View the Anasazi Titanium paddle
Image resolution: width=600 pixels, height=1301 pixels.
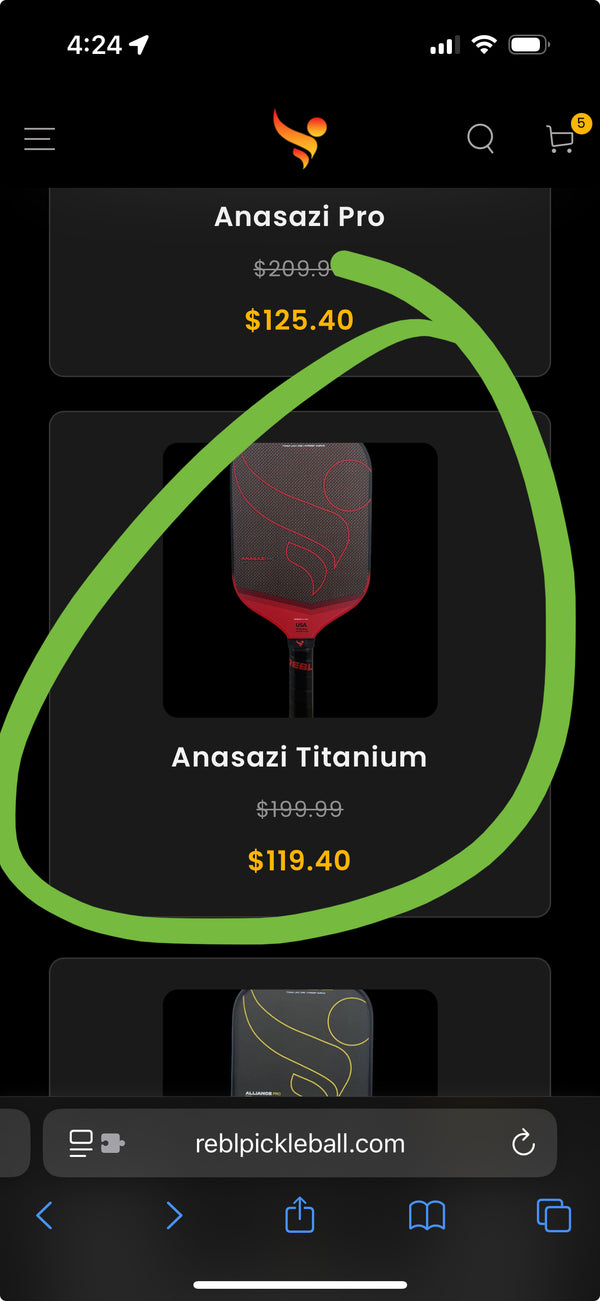(300, 580)
